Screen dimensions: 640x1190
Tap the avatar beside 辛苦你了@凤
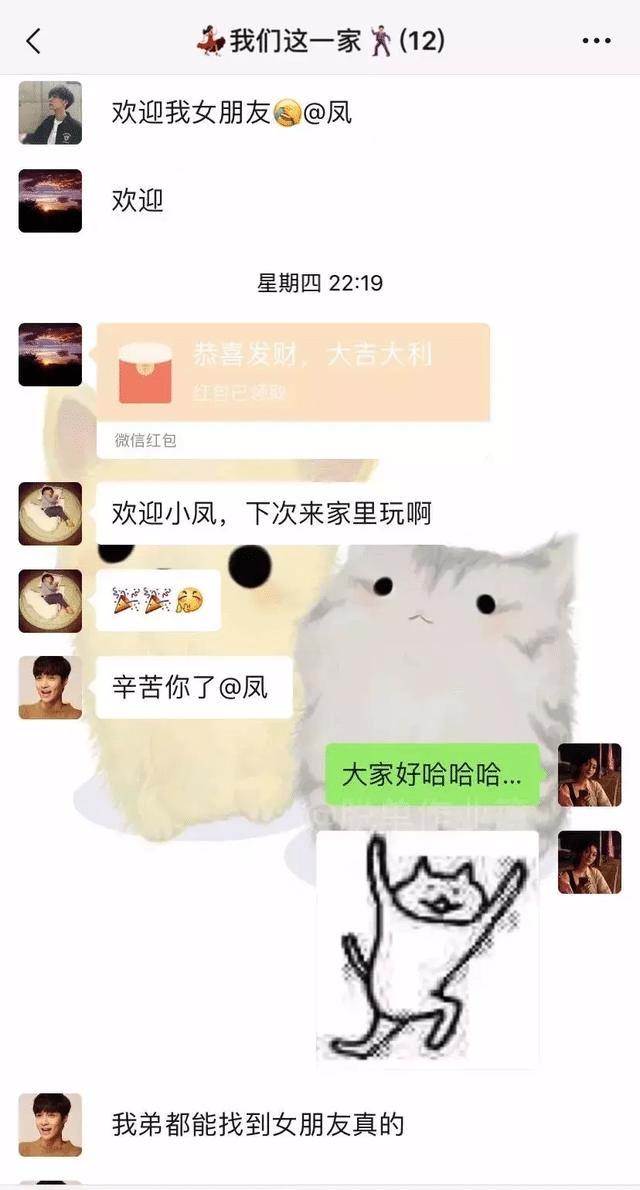click(50, 688)
